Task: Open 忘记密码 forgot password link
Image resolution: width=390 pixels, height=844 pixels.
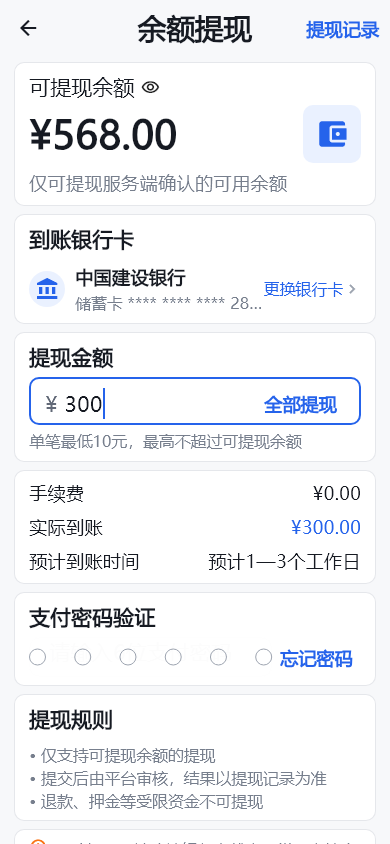Action: [316, 659]
